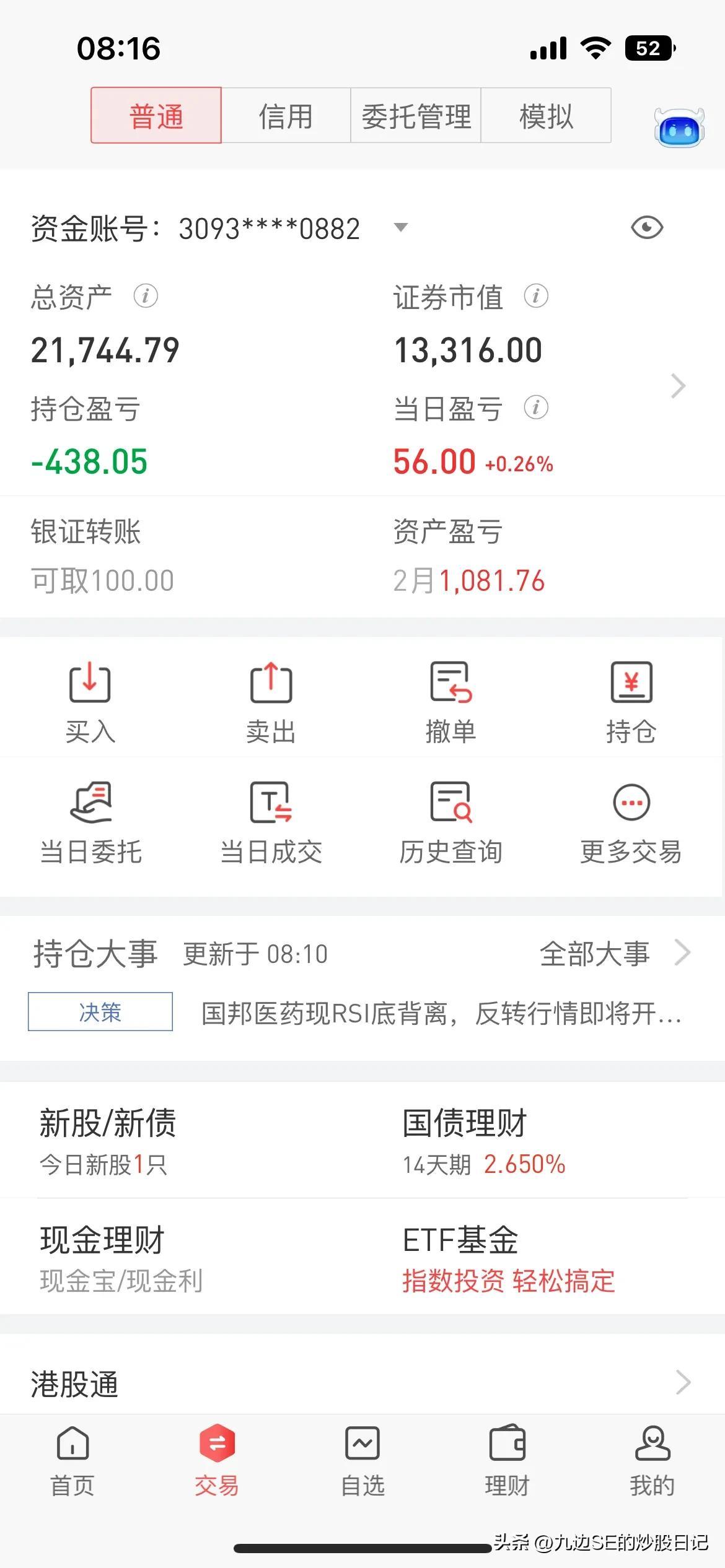
Task: Open 历史查询
Action: point(451,823)
